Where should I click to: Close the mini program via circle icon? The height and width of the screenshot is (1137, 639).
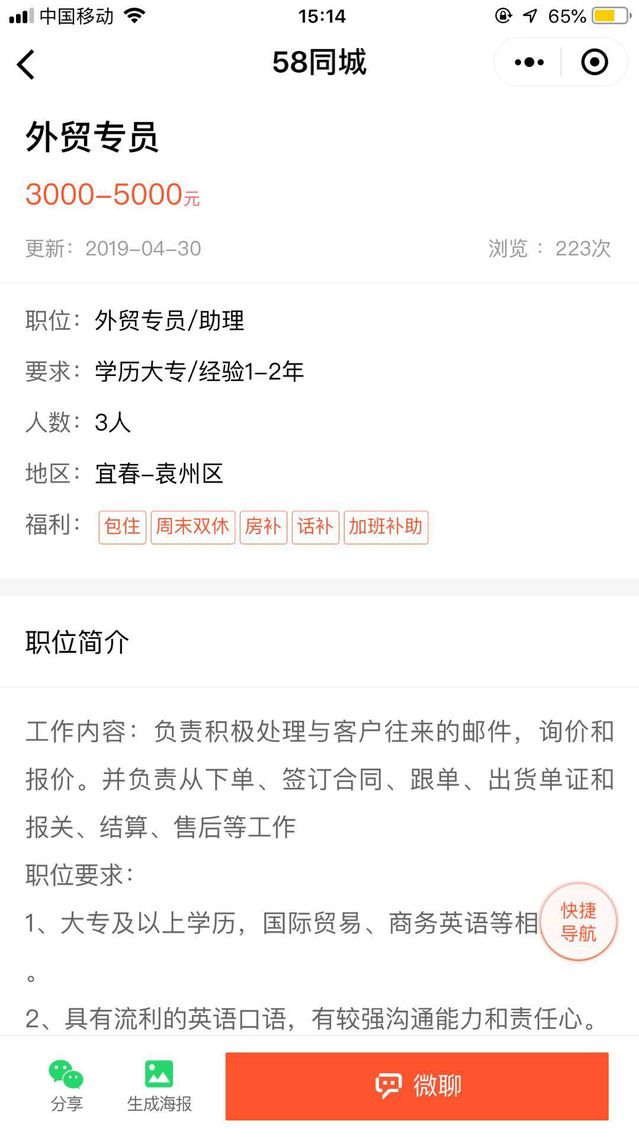pos(595,63)
